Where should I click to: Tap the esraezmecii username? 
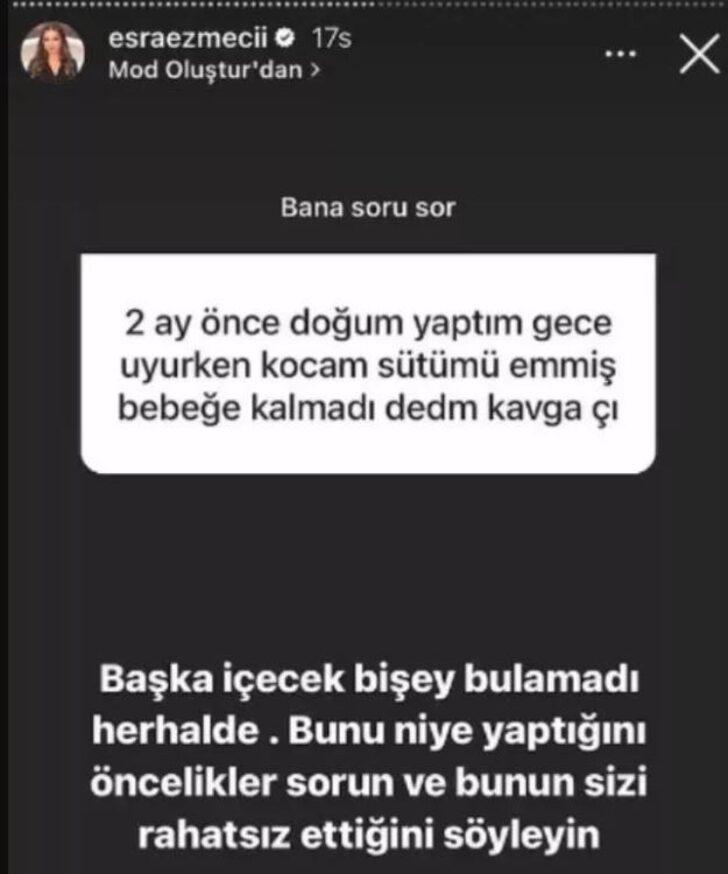pyautogui.click(x=185, y=42)
